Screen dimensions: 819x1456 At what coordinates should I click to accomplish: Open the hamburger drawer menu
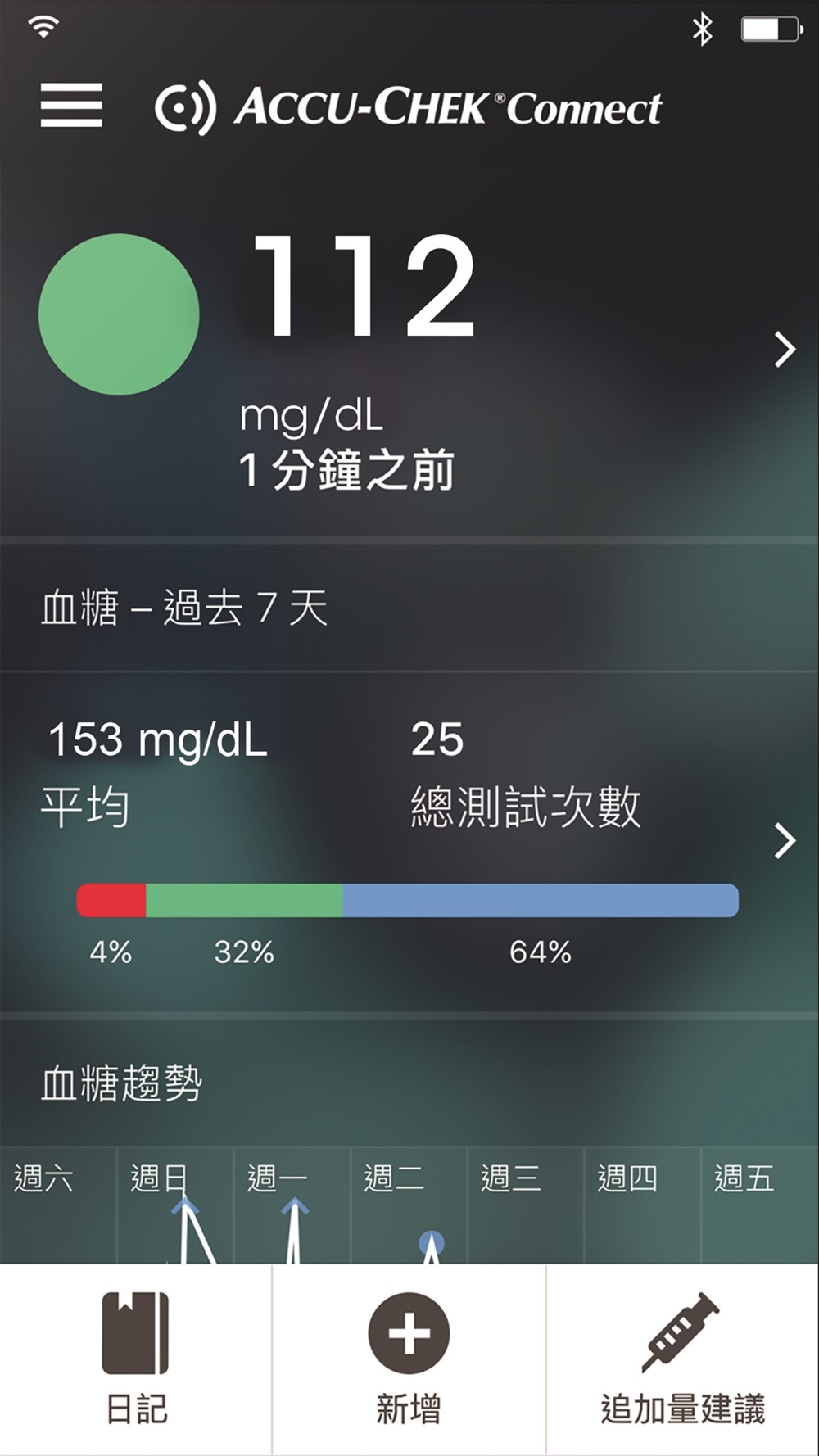click(x=71, y=106)
